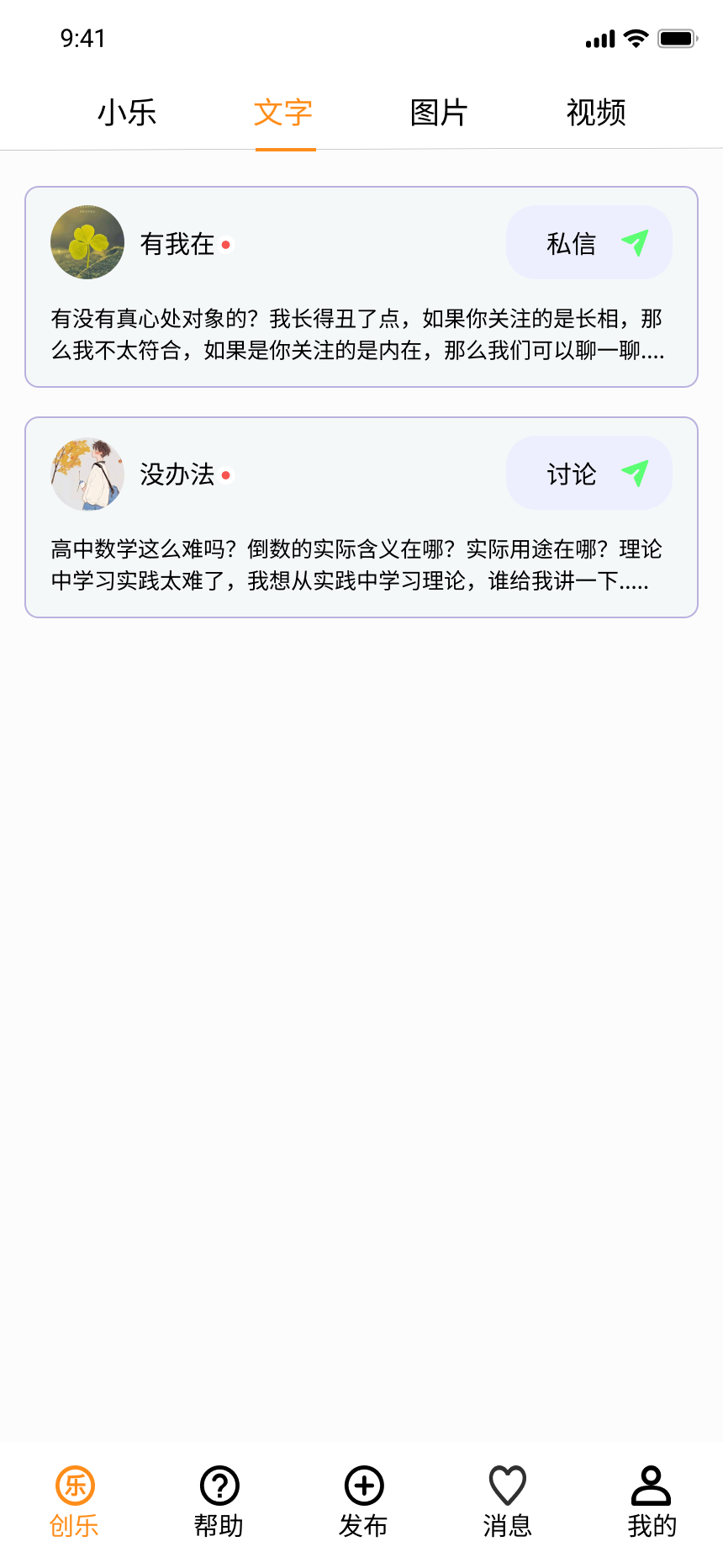The image size is (723, 1568).
Task: Open the 视频 tab
Action: [596, 113]
